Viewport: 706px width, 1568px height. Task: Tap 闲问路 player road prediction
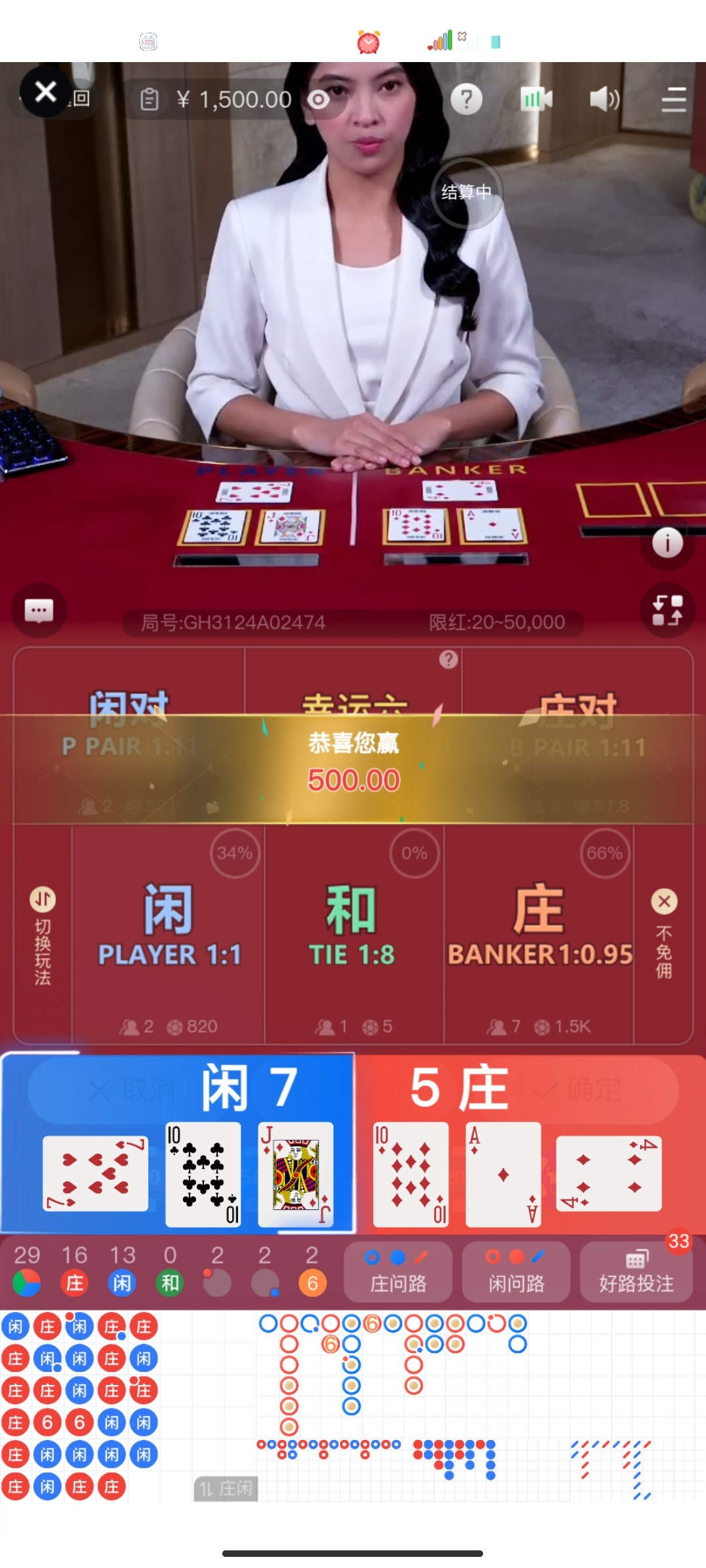coord(516,1271)
